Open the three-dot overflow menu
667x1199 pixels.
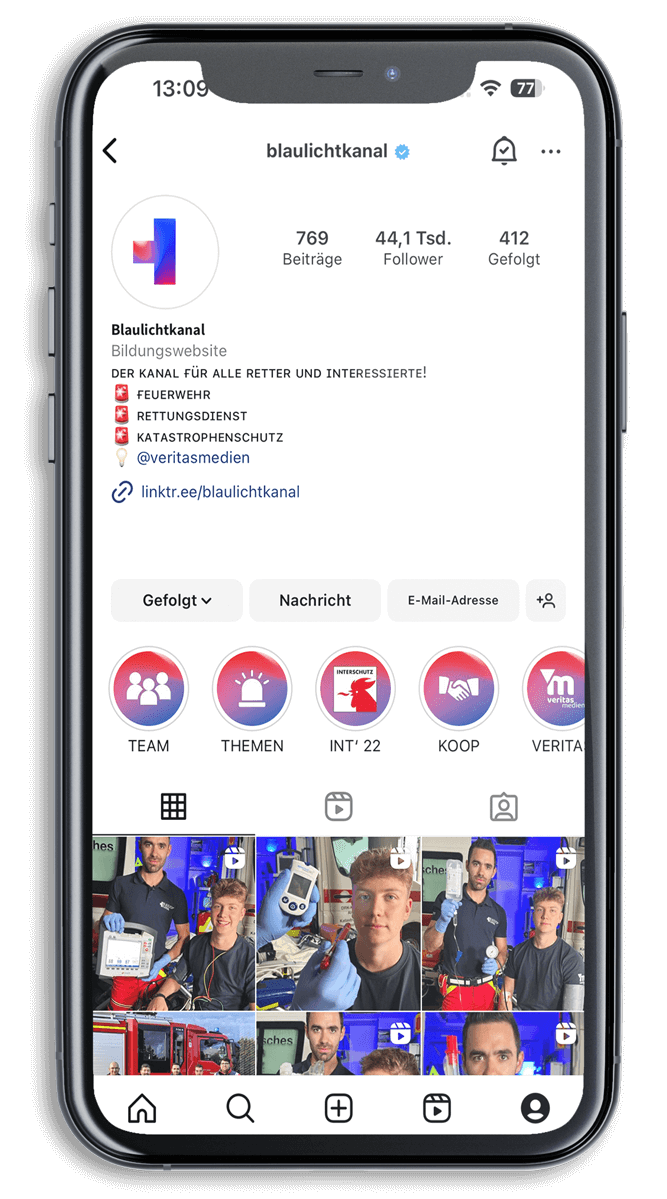tap(551, 152)
